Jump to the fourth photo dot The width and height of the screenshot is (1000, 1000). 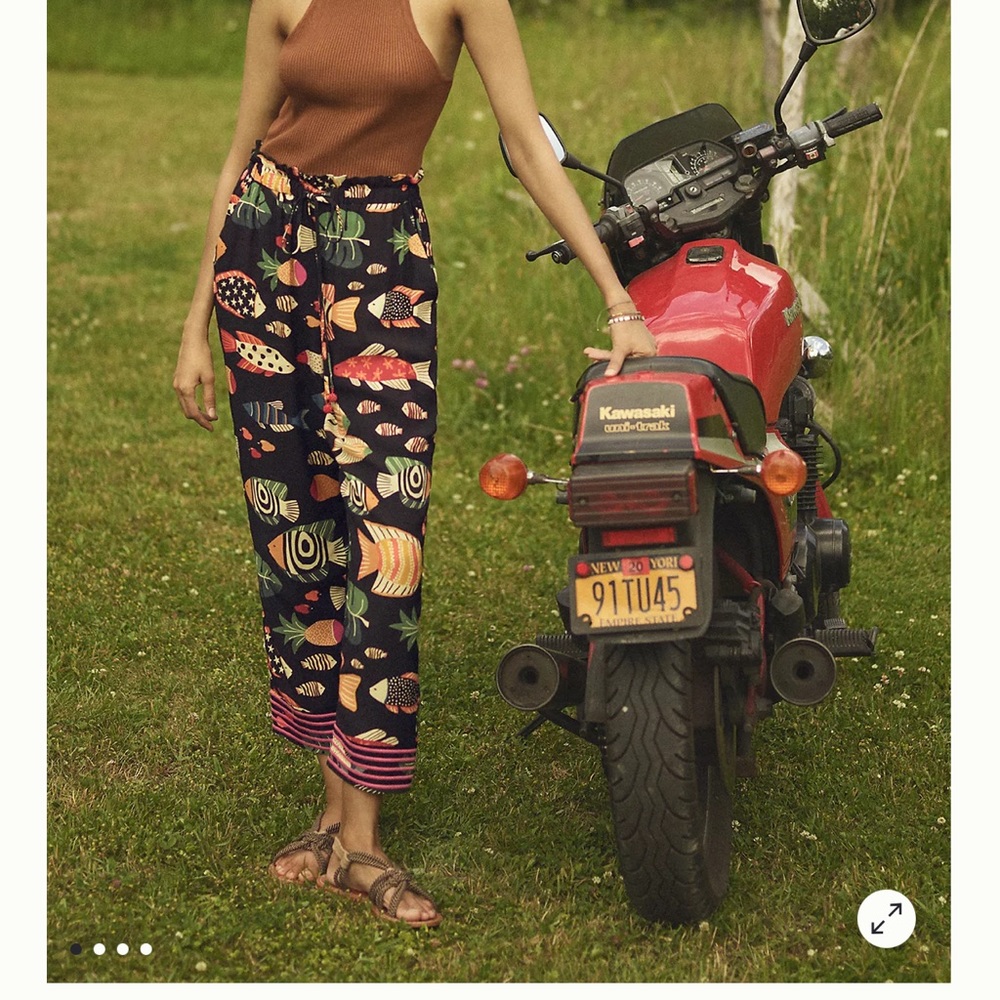point(146,949)
